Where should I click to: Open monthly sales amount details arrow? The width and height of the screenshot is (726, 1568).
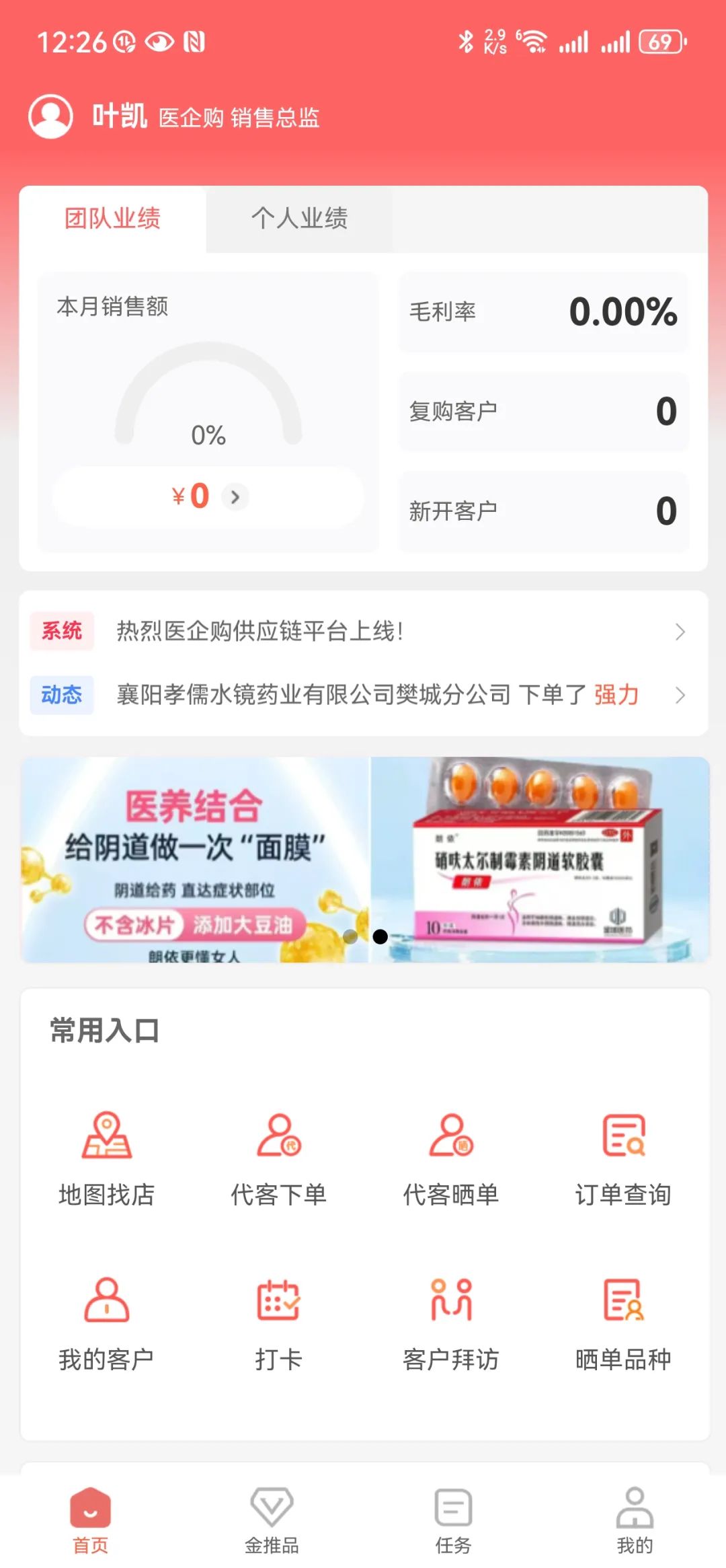click(x=235, y=497)
